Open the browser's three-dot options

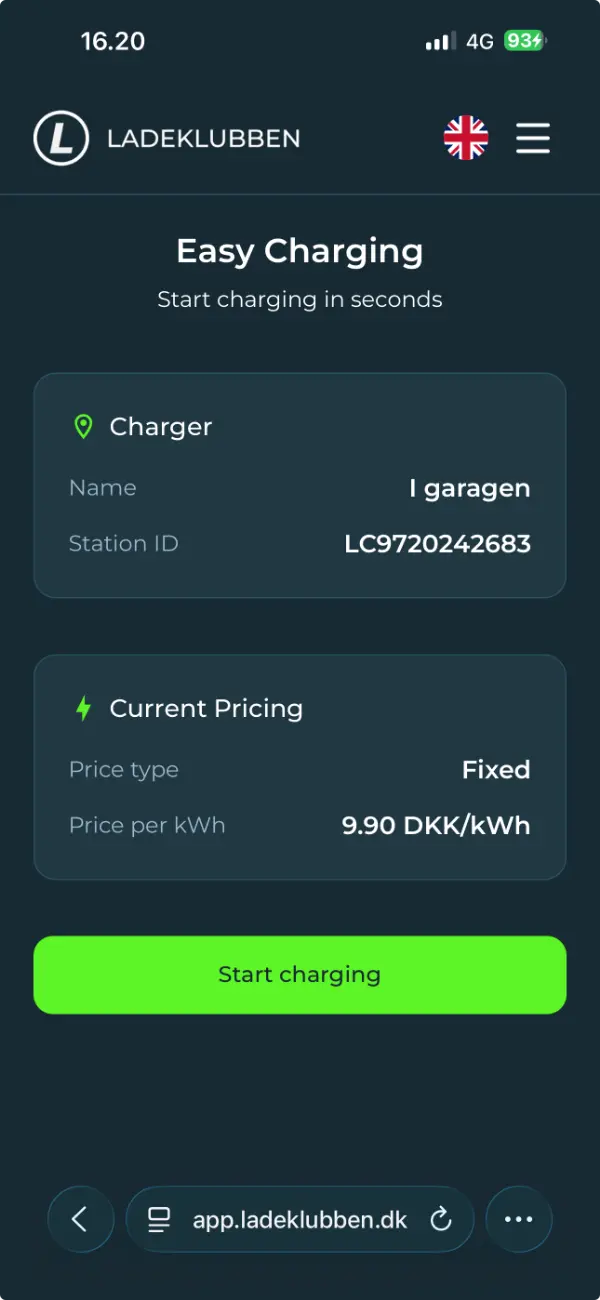click(x=518, y=1219)
